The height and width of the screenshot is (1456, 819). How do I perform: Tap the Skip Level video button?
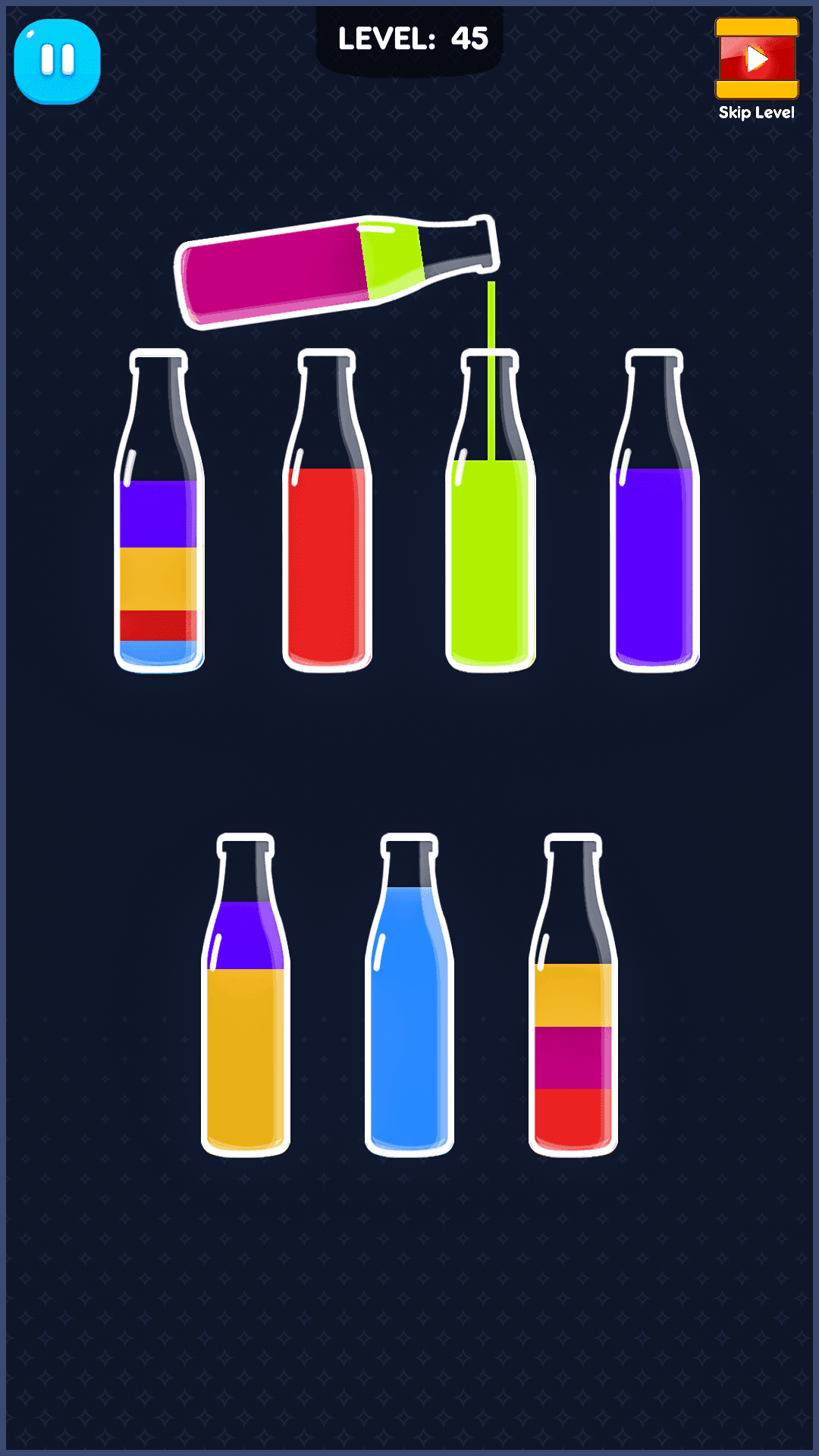click(x=756, y=59)
